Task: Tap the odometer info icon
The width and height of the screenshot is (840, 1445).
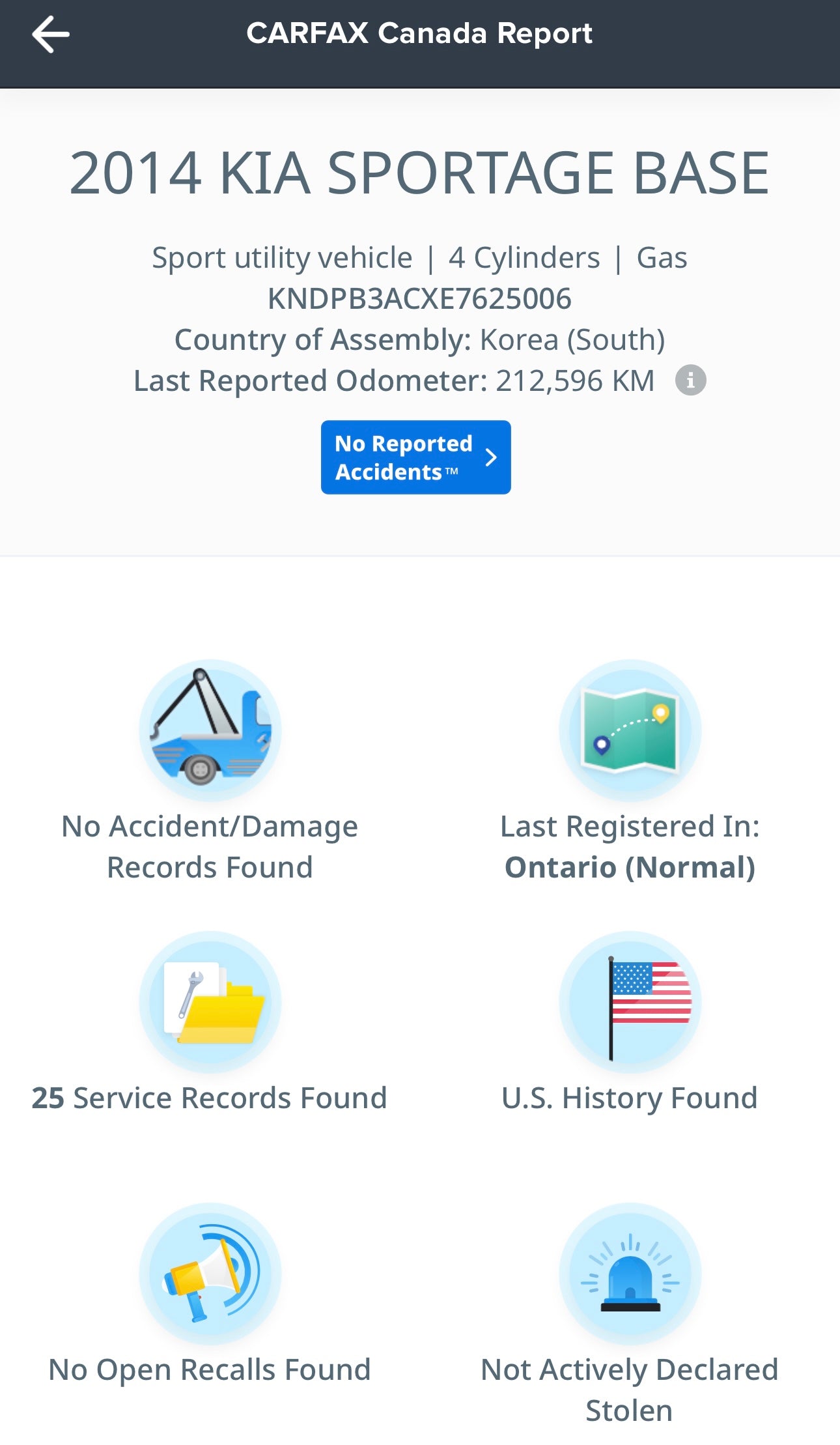Action: tap(690, 380)
